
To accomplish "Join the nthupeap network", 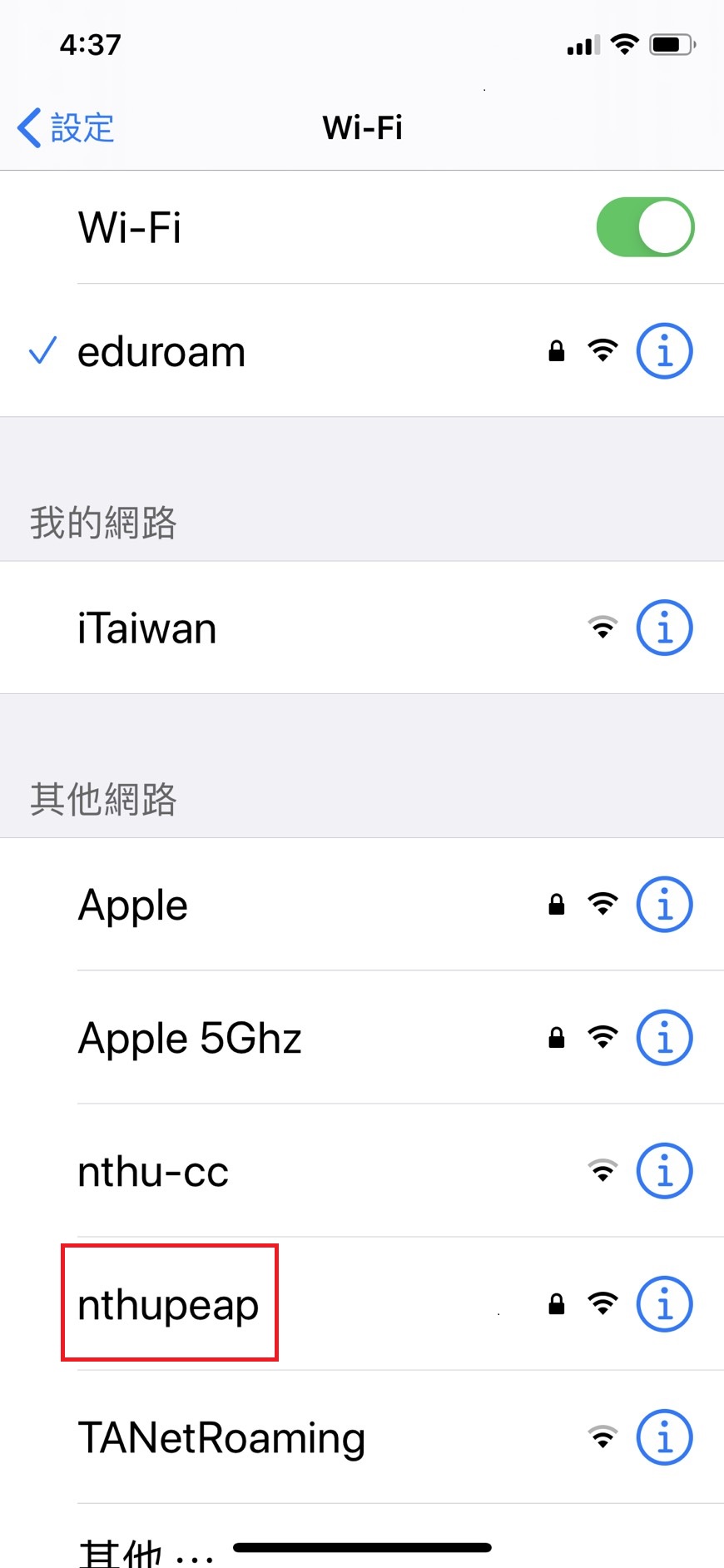I will [x=169, y=1304].
